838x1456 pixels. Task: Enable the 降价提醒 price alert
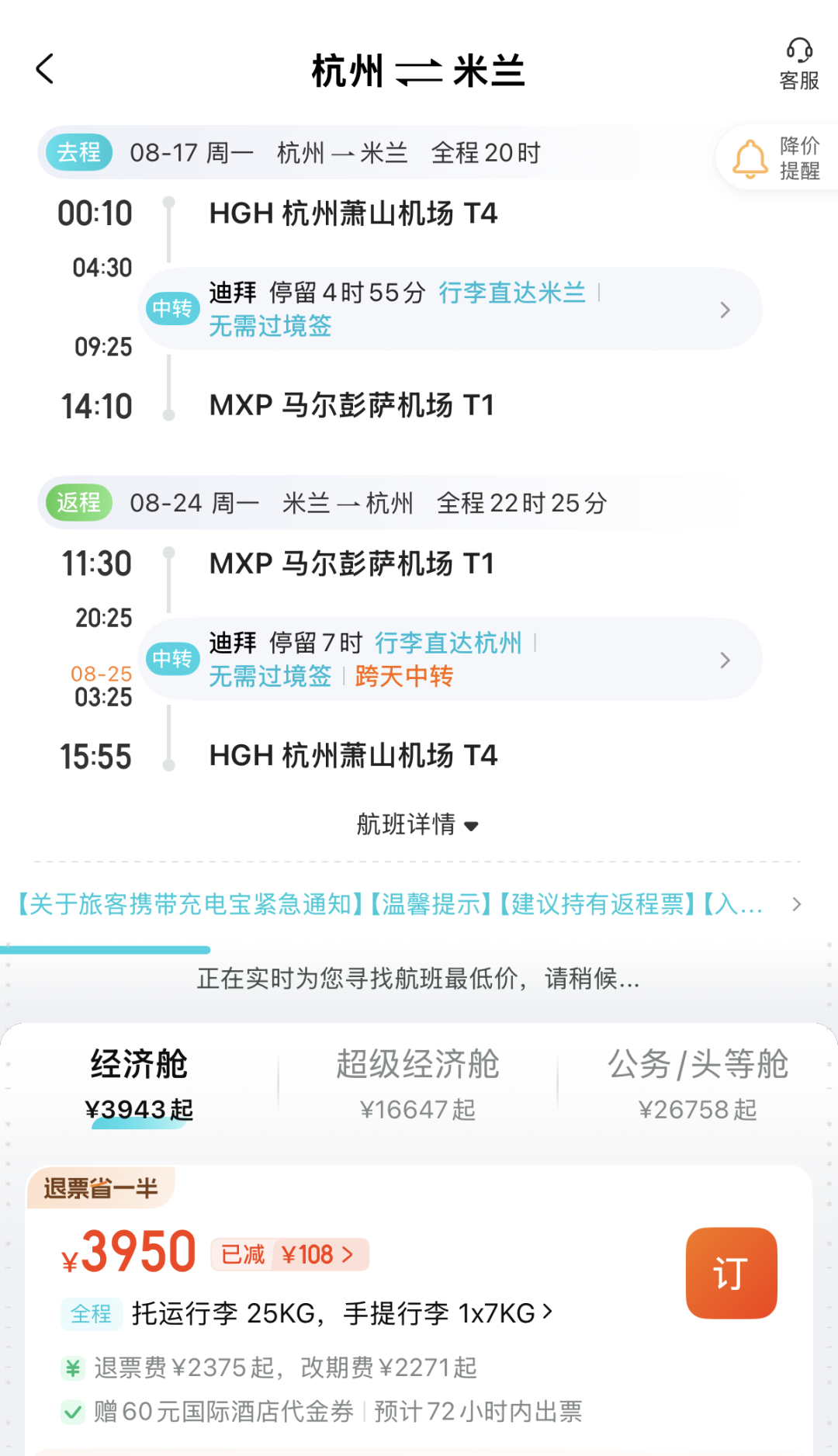[777, 158]
